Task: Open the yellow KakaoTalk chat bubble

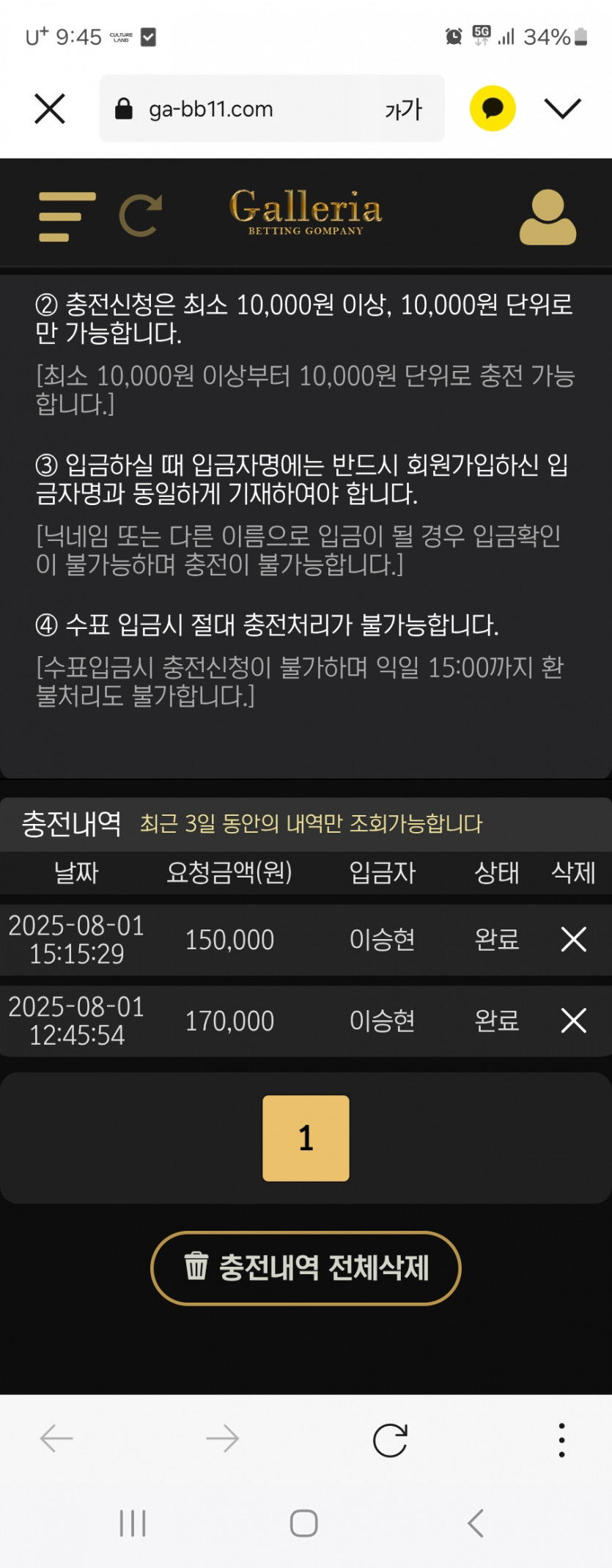Action: click(x=493, y=108)
